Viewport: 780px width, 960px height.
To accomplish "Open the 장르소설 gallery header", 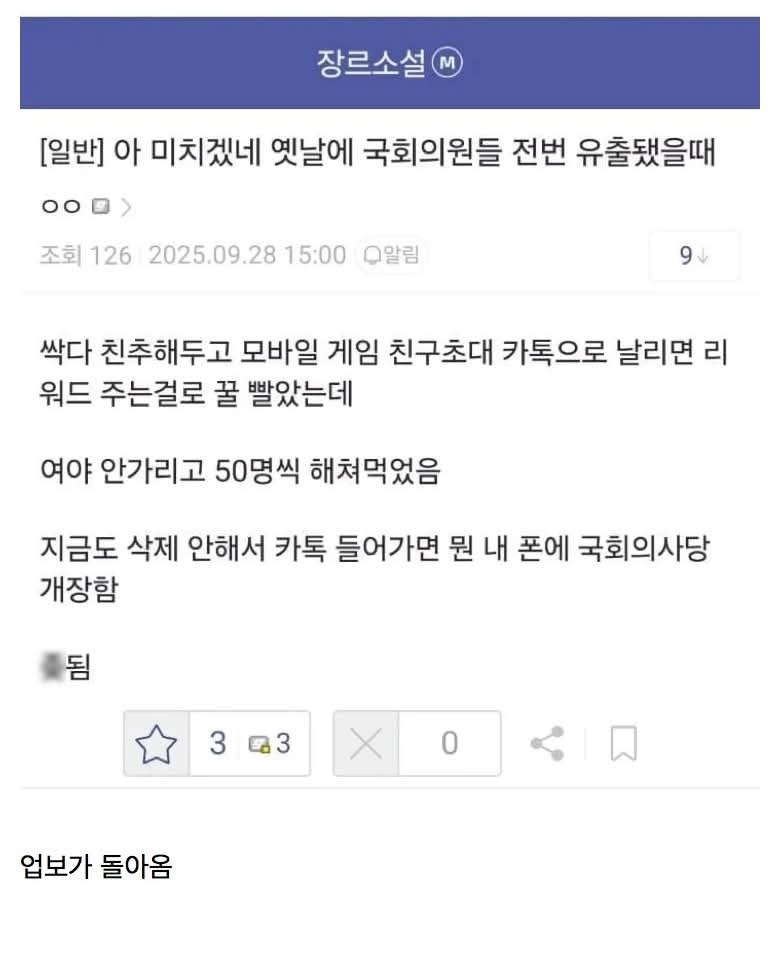I will (x=389, y=65).
